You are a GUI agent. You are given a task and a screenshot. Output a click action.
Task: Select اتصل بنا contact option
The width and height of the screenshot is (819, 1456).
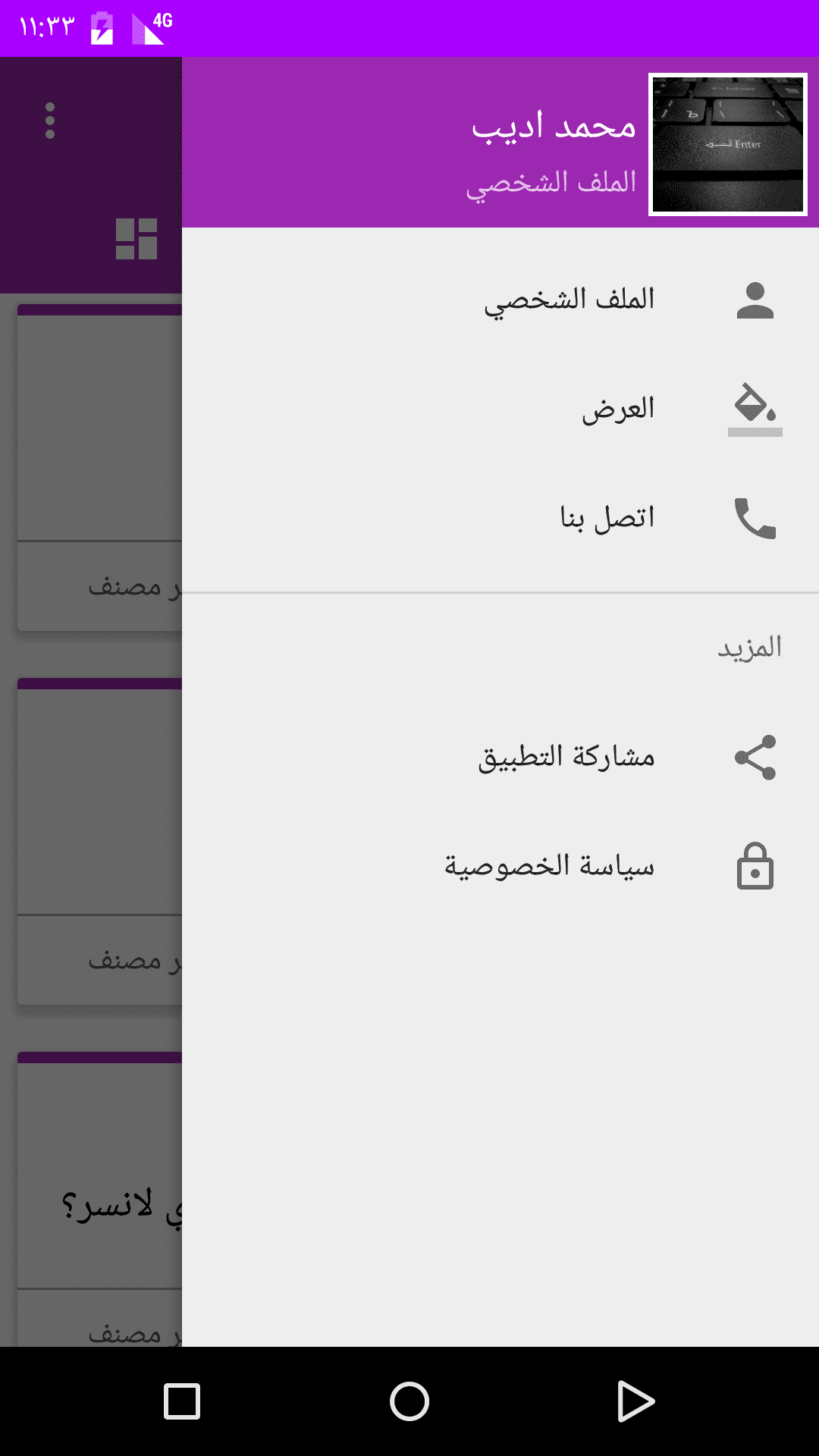pos(607,518)
